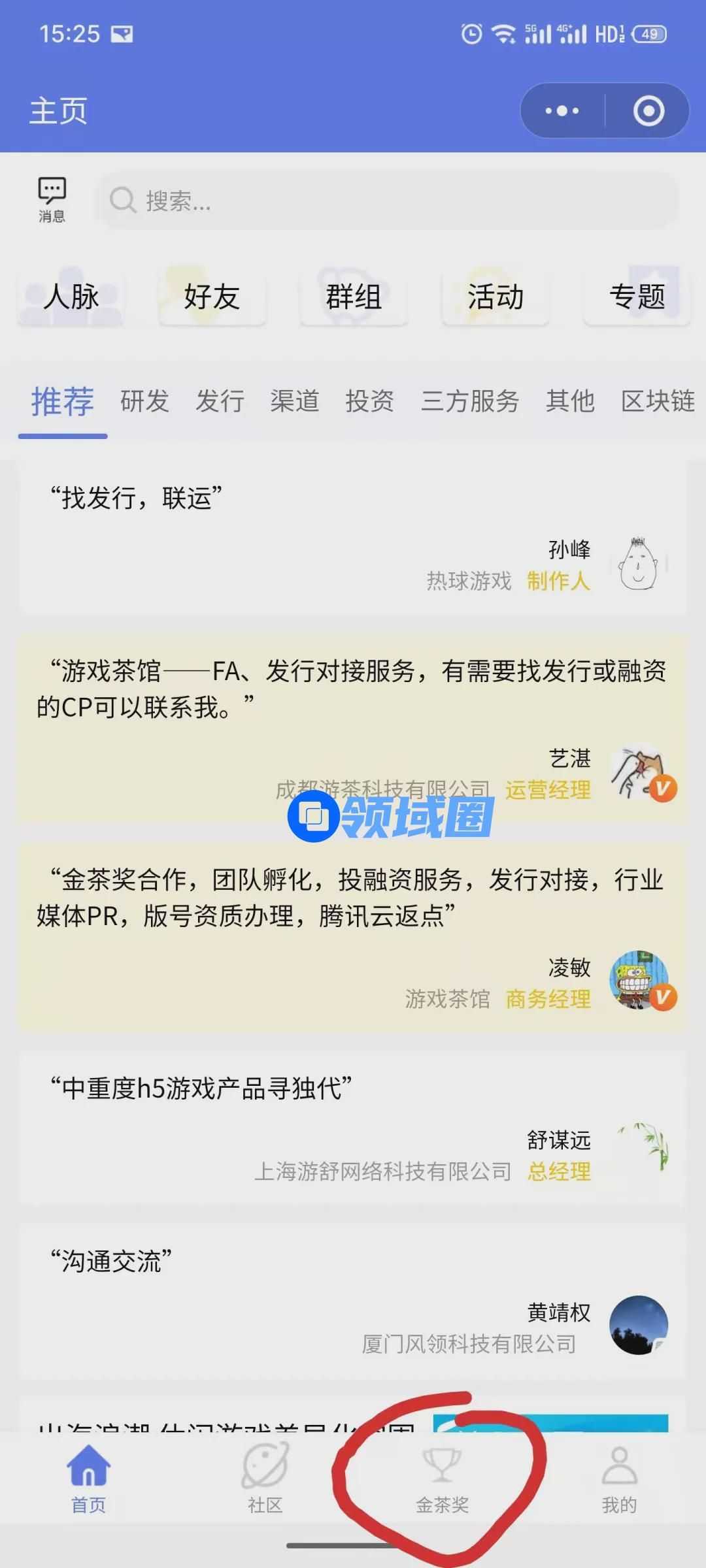706x1568 pixels.
Task: Switch to the 三方服务 tab
Action: click(470, 400)
